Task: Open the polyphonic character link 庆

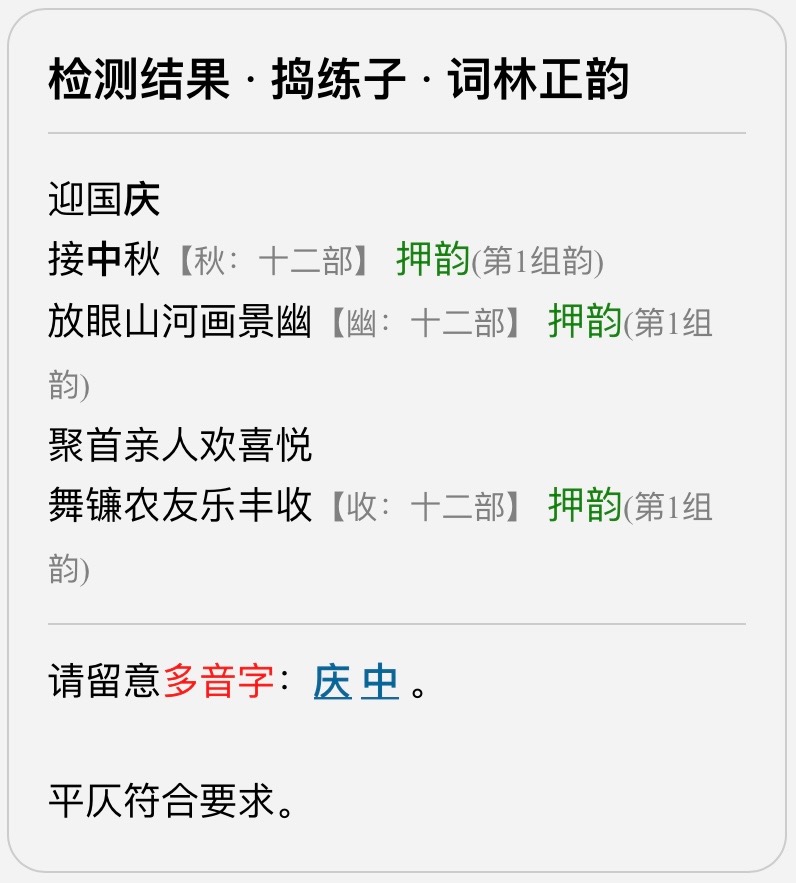Action: pyautogui.click(x=332, y=683)
